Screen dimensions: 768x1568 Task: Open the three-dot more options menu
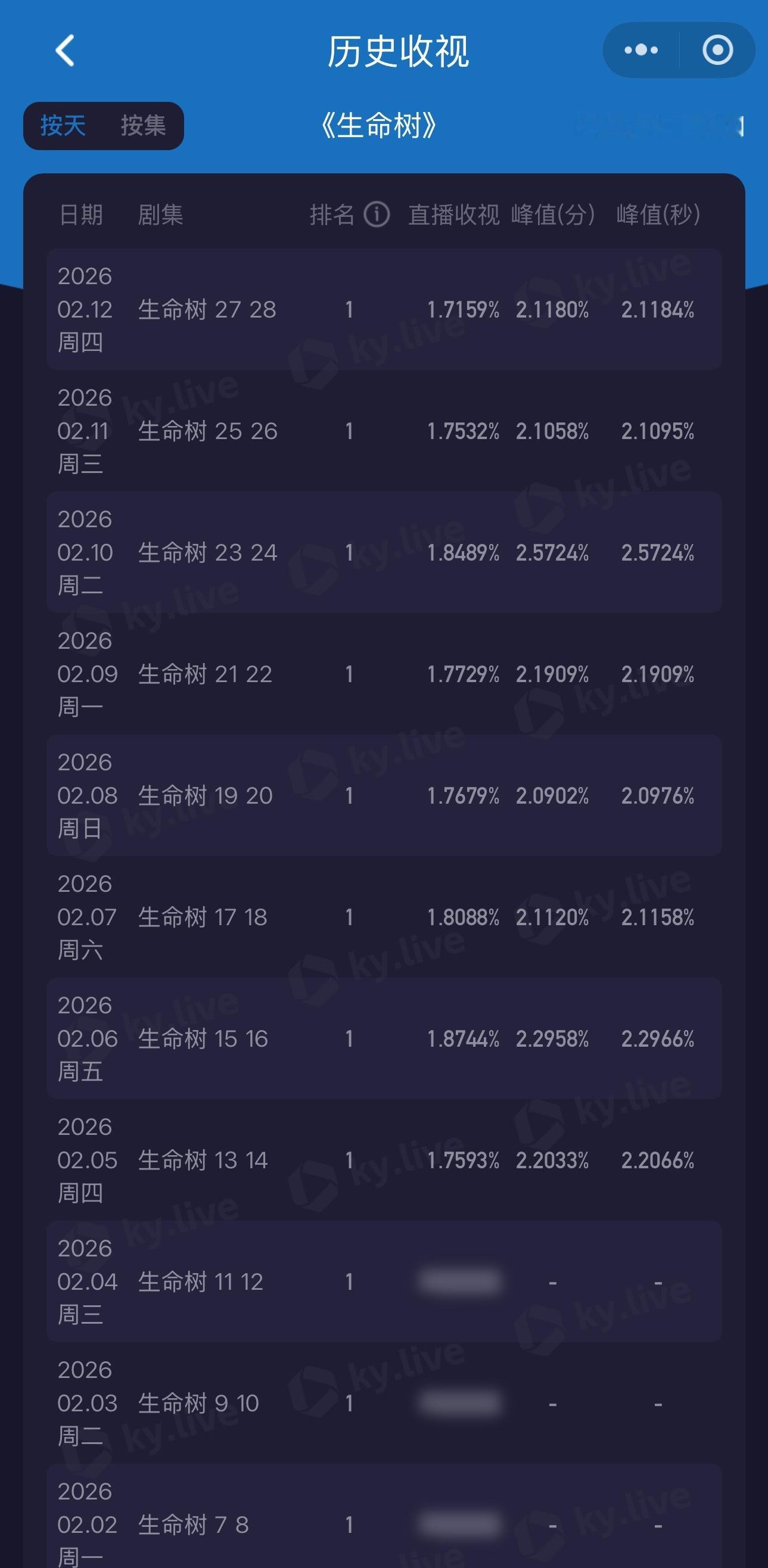(641, 51)
